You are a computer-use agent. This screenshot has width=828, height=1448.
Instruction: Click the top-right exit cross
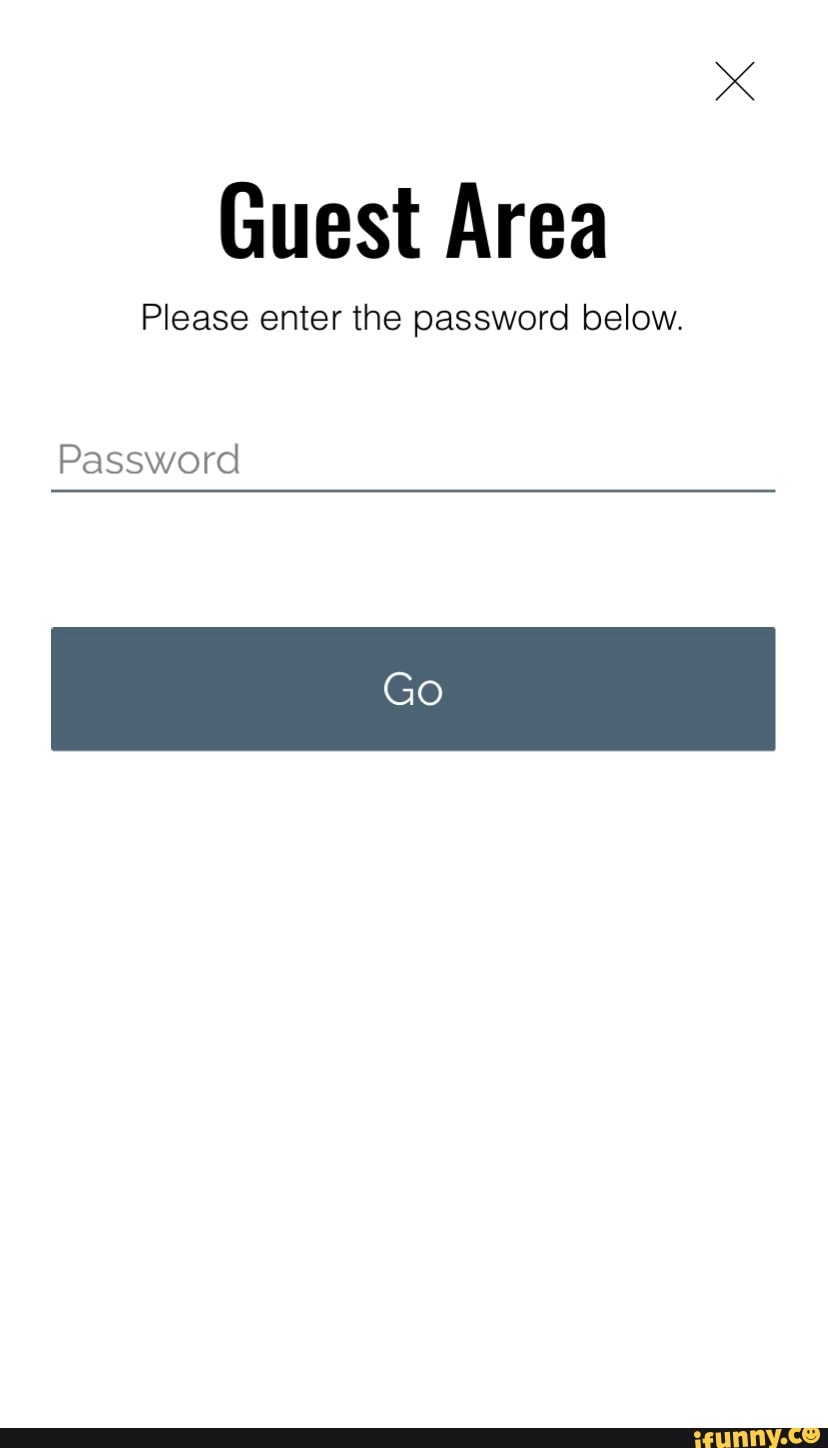[x=735, y=81]
